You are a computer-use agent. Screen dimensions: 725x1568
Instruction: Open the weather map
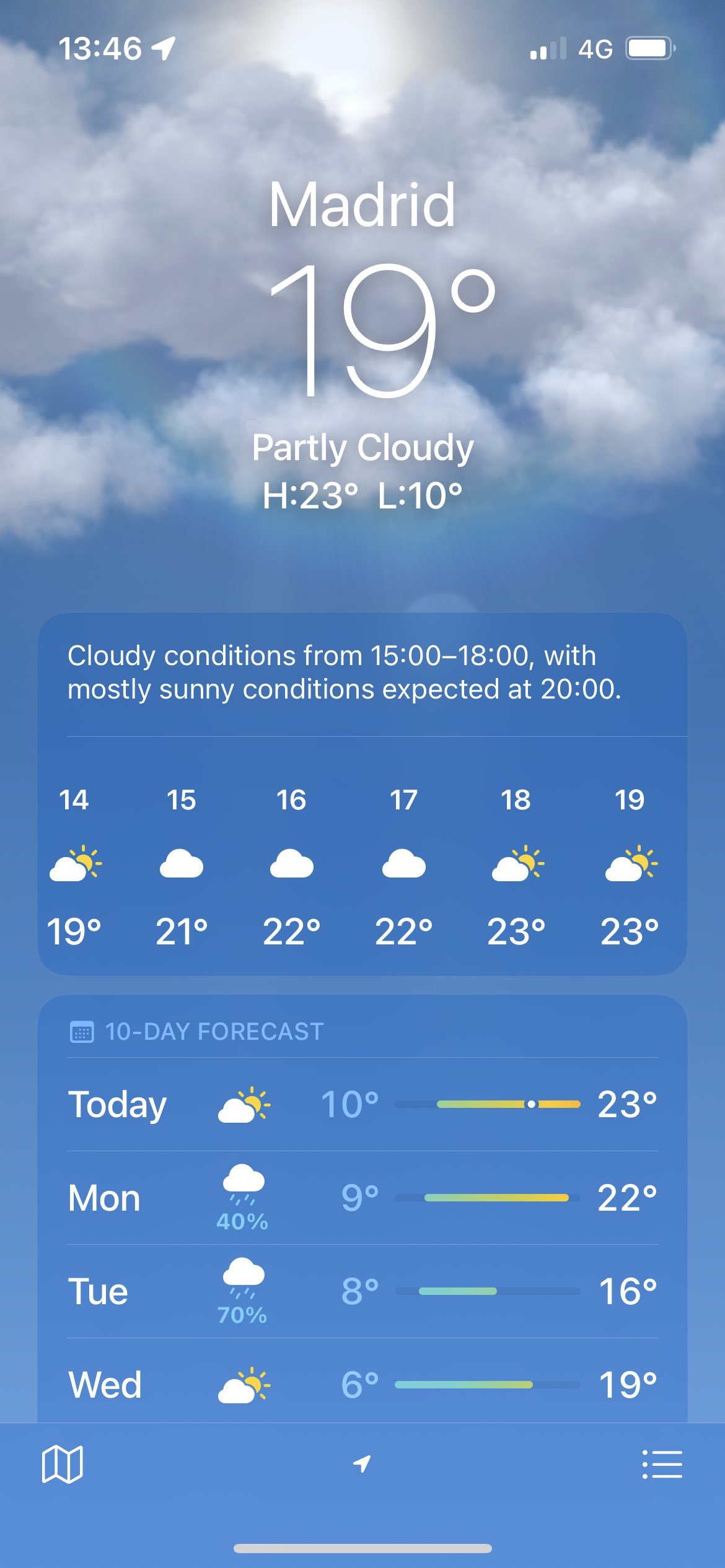[x=62, y=1465]
